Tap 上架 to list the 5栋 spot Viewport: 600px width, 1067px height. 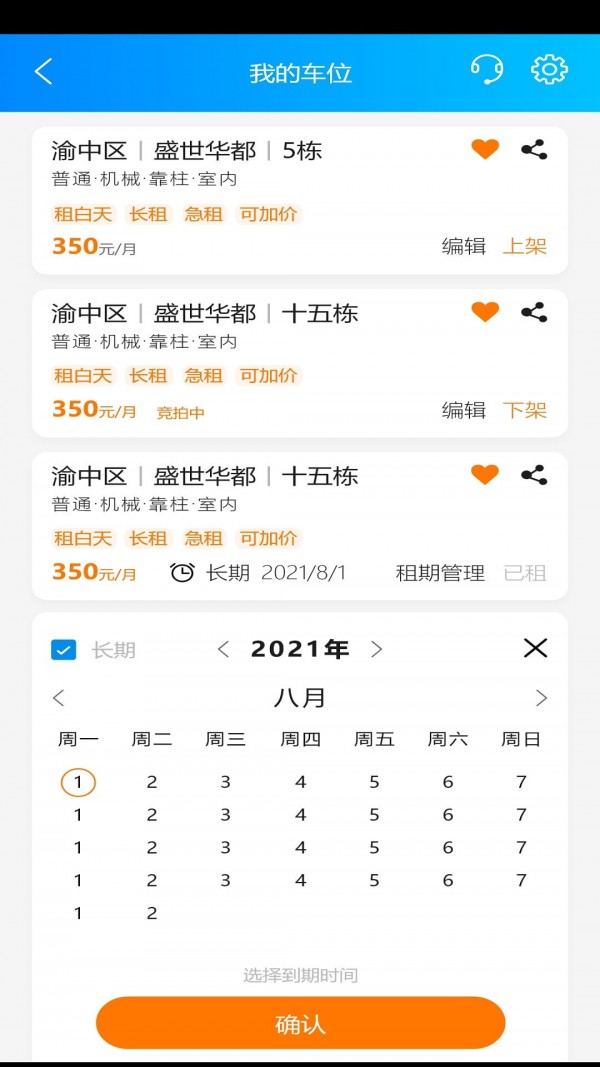pos(525,246)
